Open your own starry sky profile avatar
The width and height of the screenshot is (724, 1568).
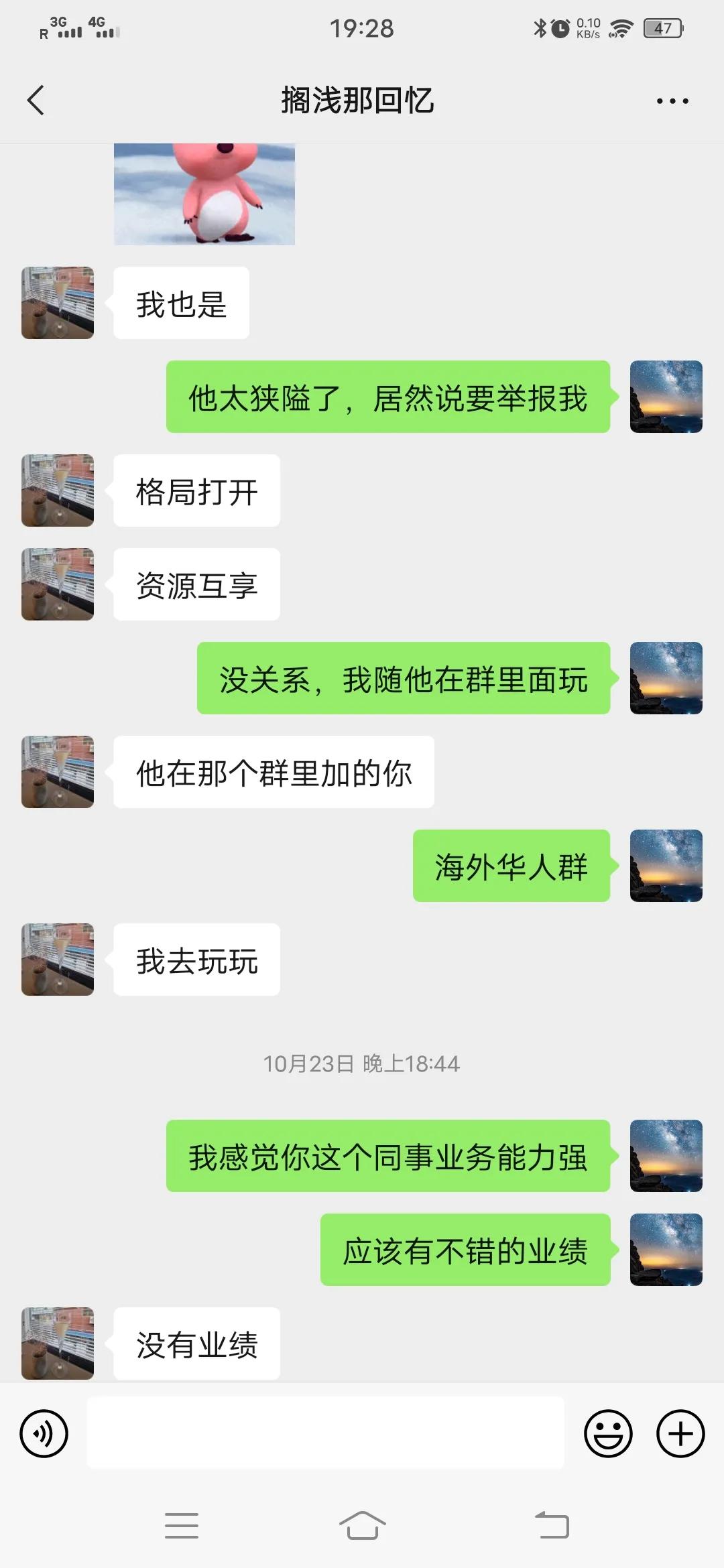coord(666,398)
